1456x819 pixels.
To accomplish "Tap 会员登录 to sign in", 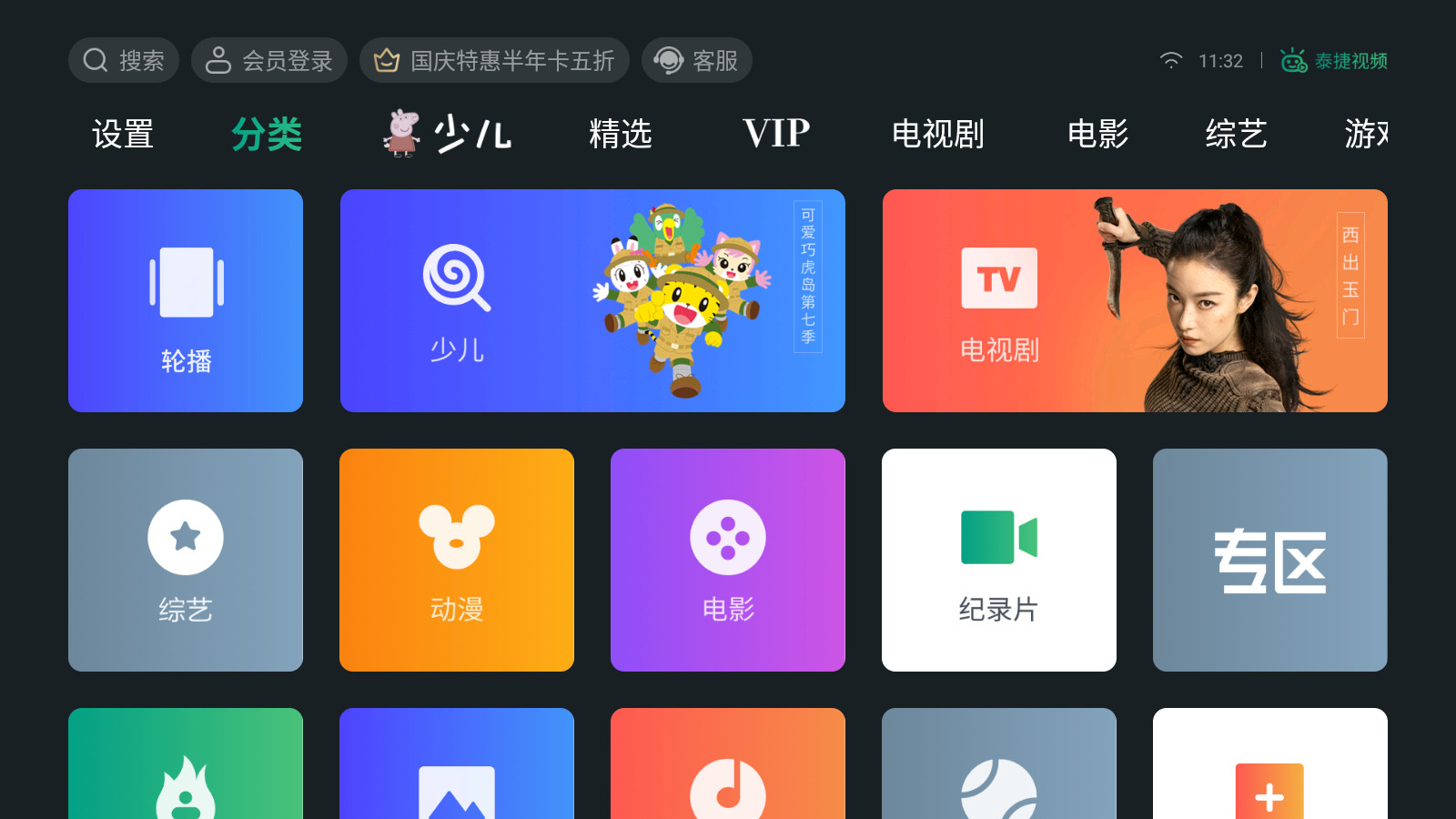I will [x=269, y=61].
